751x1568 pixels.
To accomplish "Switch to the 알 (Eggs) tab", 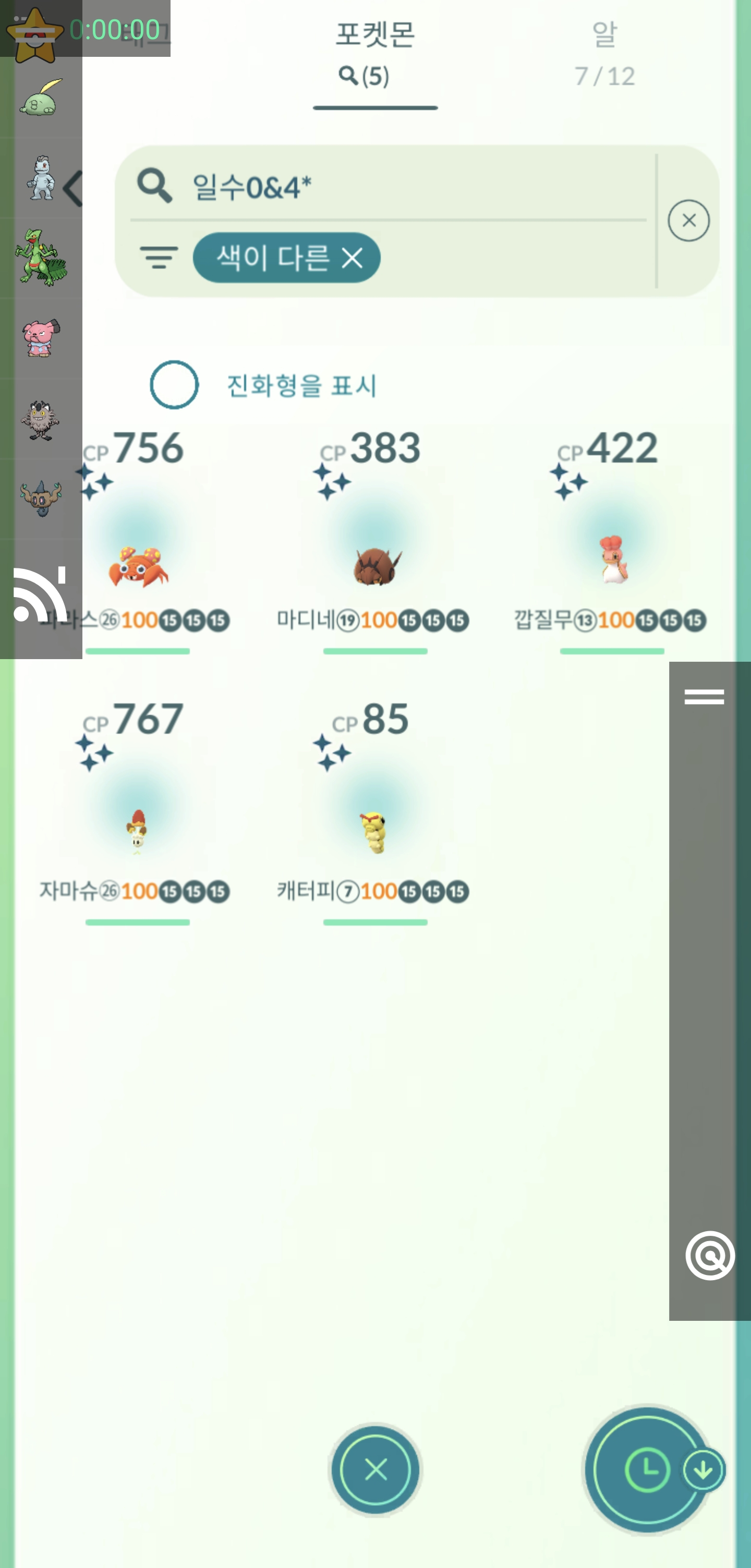I will (604, 53).
